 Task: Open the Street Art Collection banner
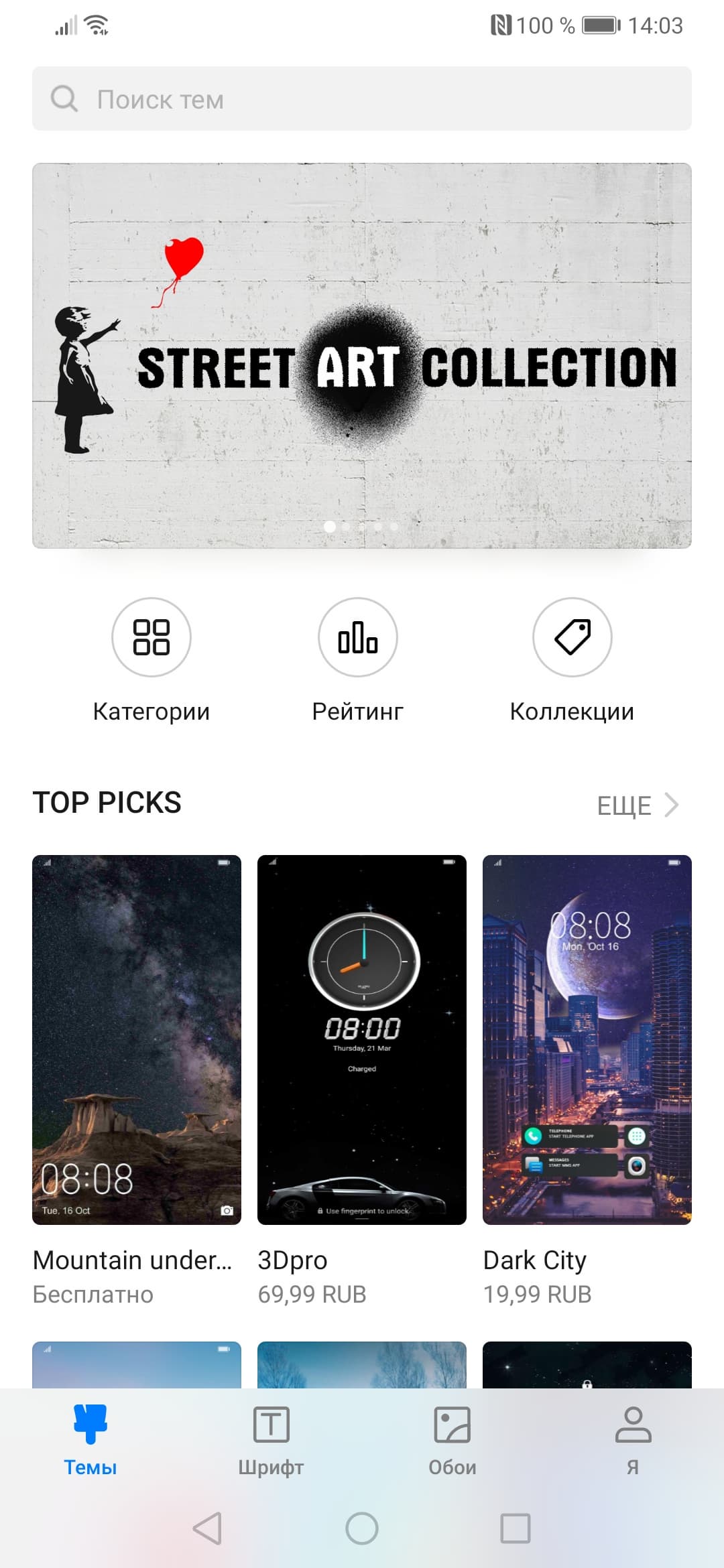tap(362, 355)
